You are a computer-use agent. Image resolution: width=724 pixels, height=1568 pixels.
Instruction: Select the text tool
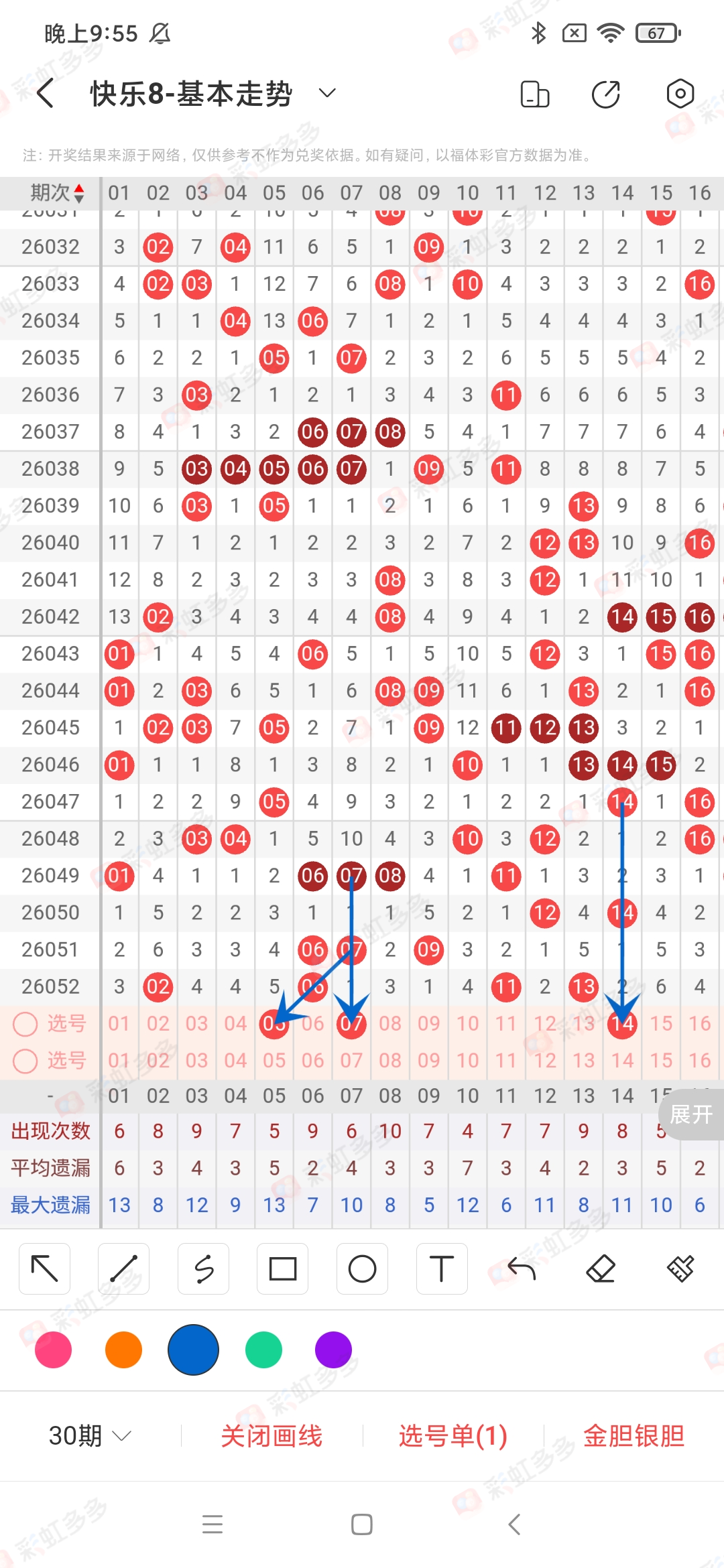click(x=441, y=1268)
